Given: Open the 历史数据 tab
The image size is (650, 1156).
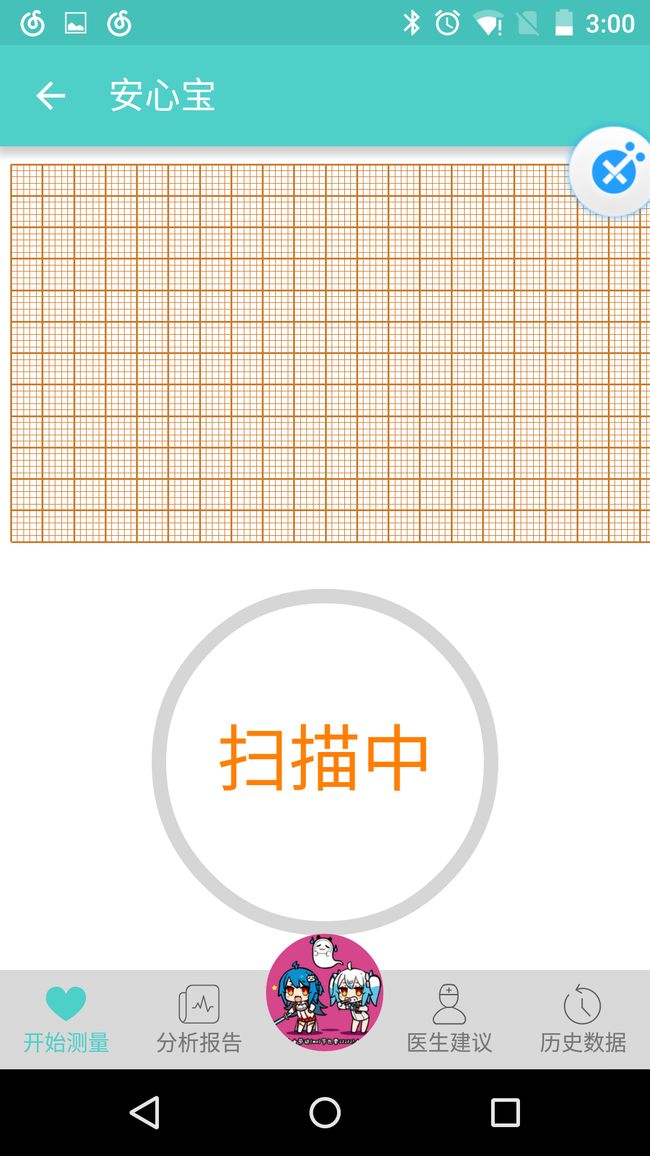Looking at the screenshot, I should pos(583,1020).
